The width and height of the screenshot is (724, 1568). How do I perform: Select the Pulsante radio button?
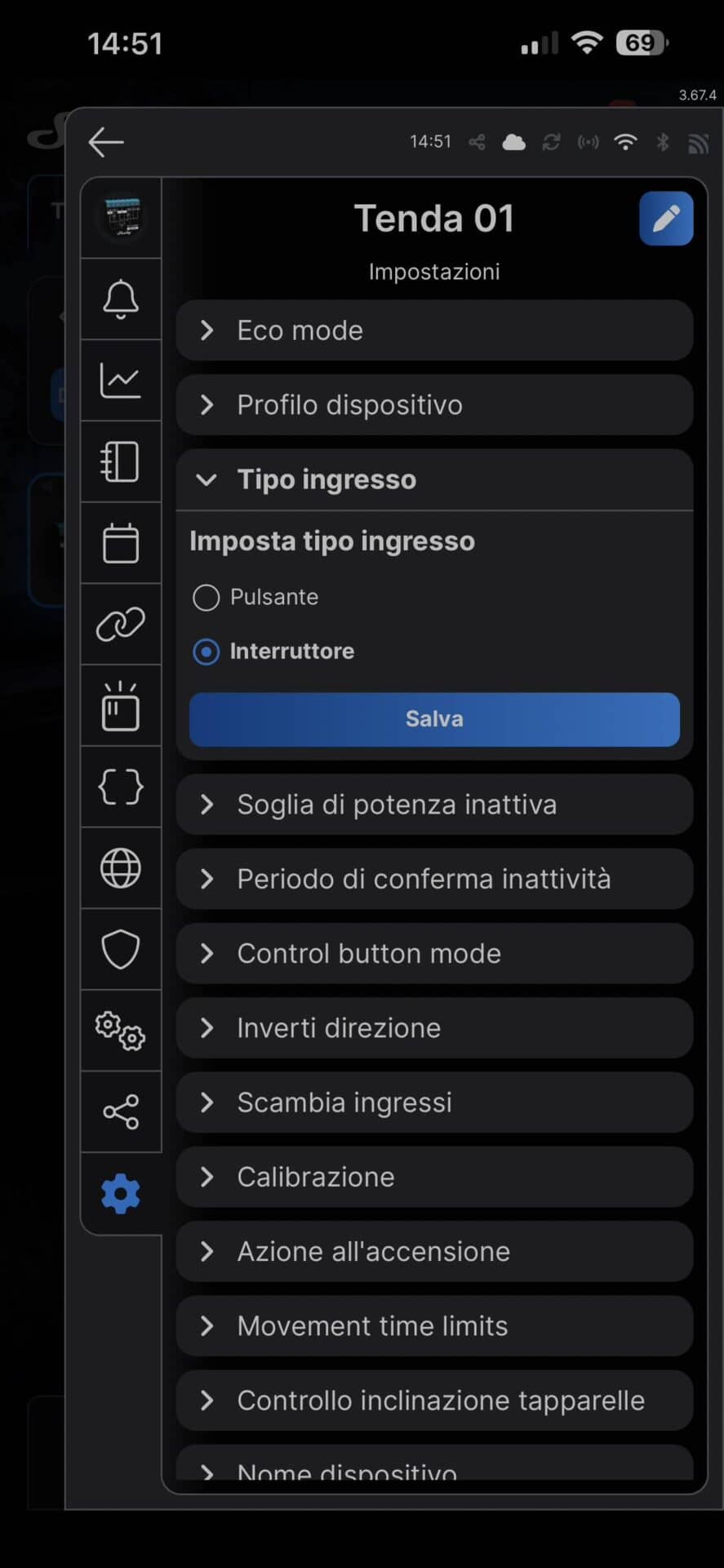click(x=206, y=597)
